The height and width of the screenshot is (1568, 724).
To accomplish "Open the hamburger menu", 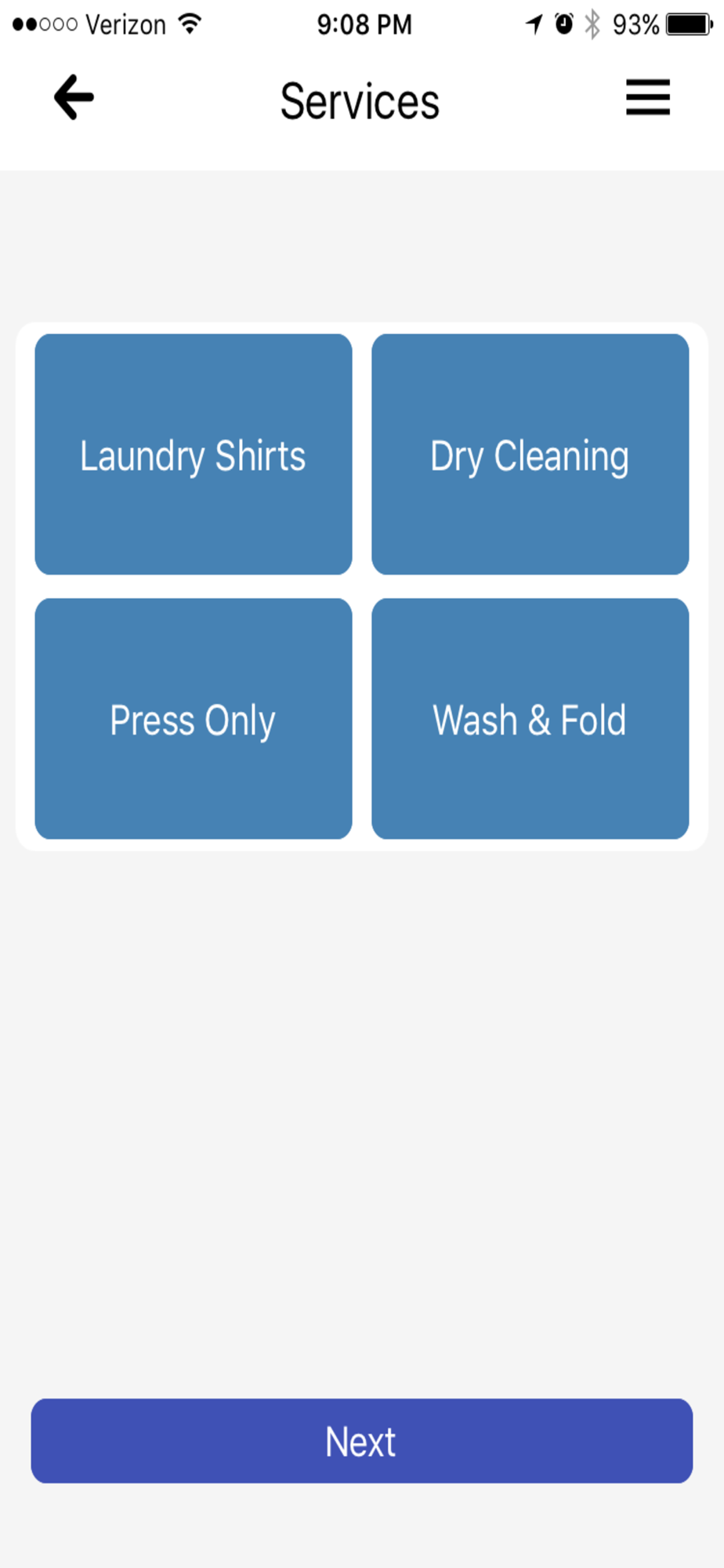I will (x=647, y=97).
